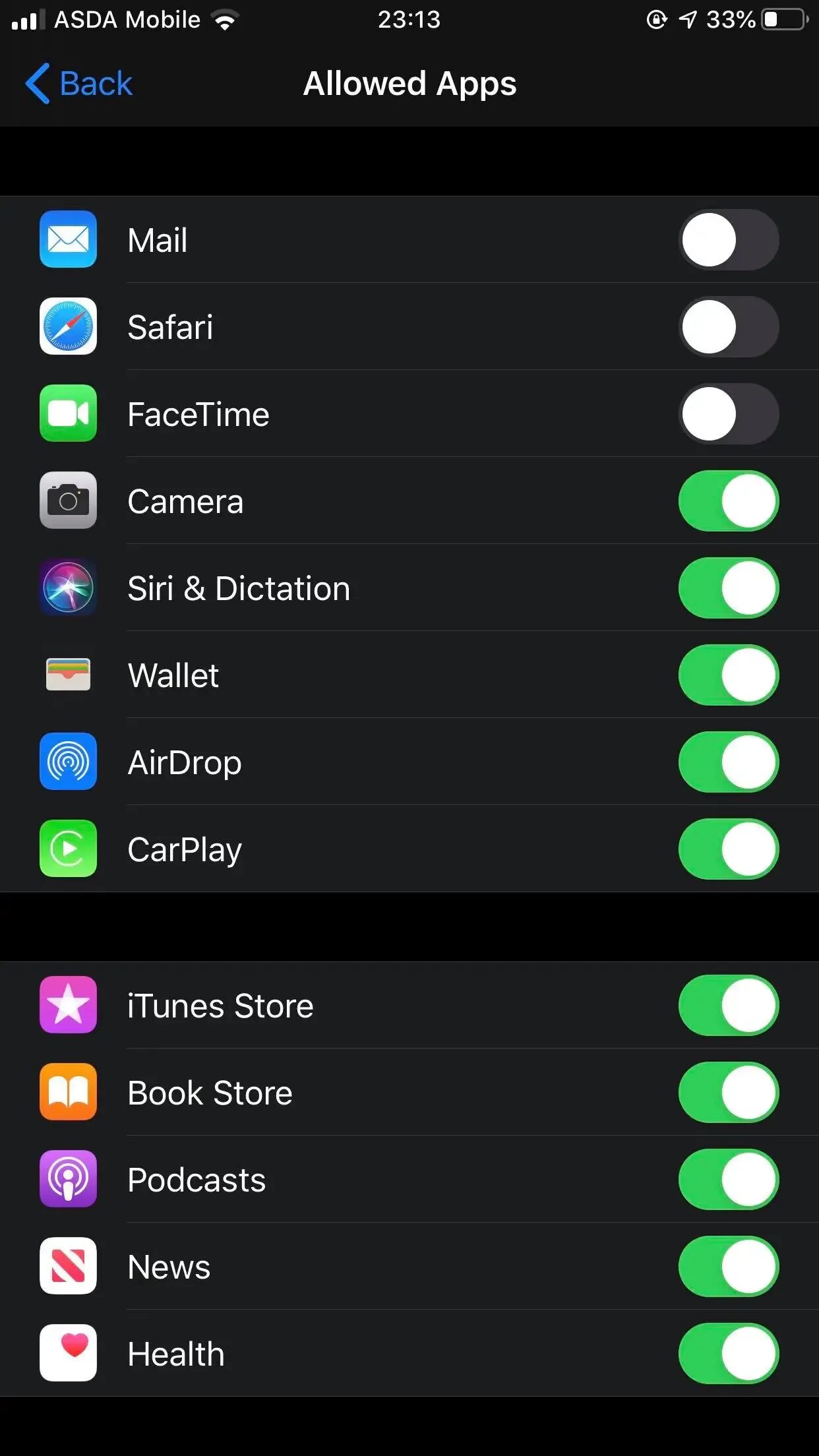Turn off iTunes Store access
The width and height of the screenshot is (819, 1456).
click(x=728, y=1006)
